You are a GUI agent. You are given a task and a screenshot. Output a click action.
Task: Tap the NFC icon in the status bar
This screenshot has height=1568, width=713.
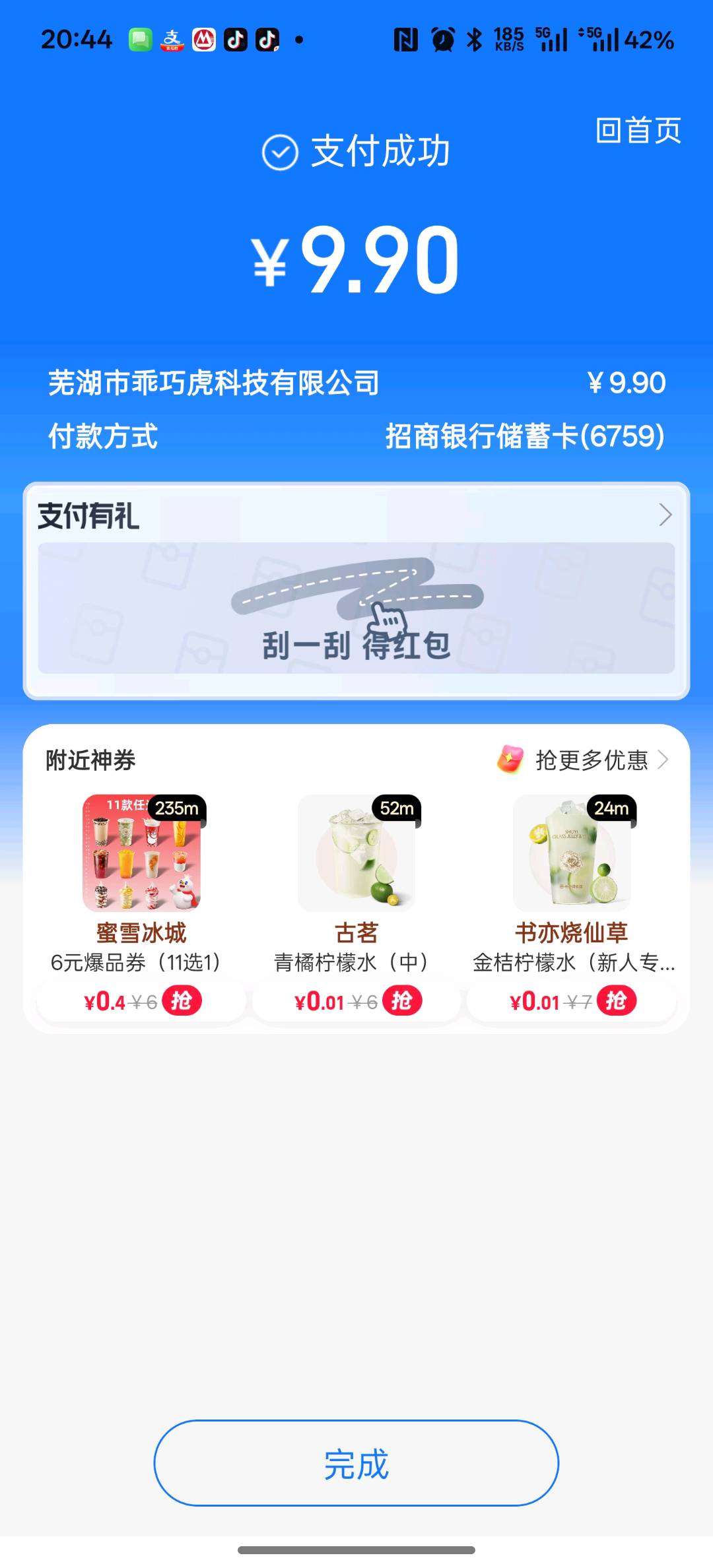pyautogui.click(x=407, y=40)
